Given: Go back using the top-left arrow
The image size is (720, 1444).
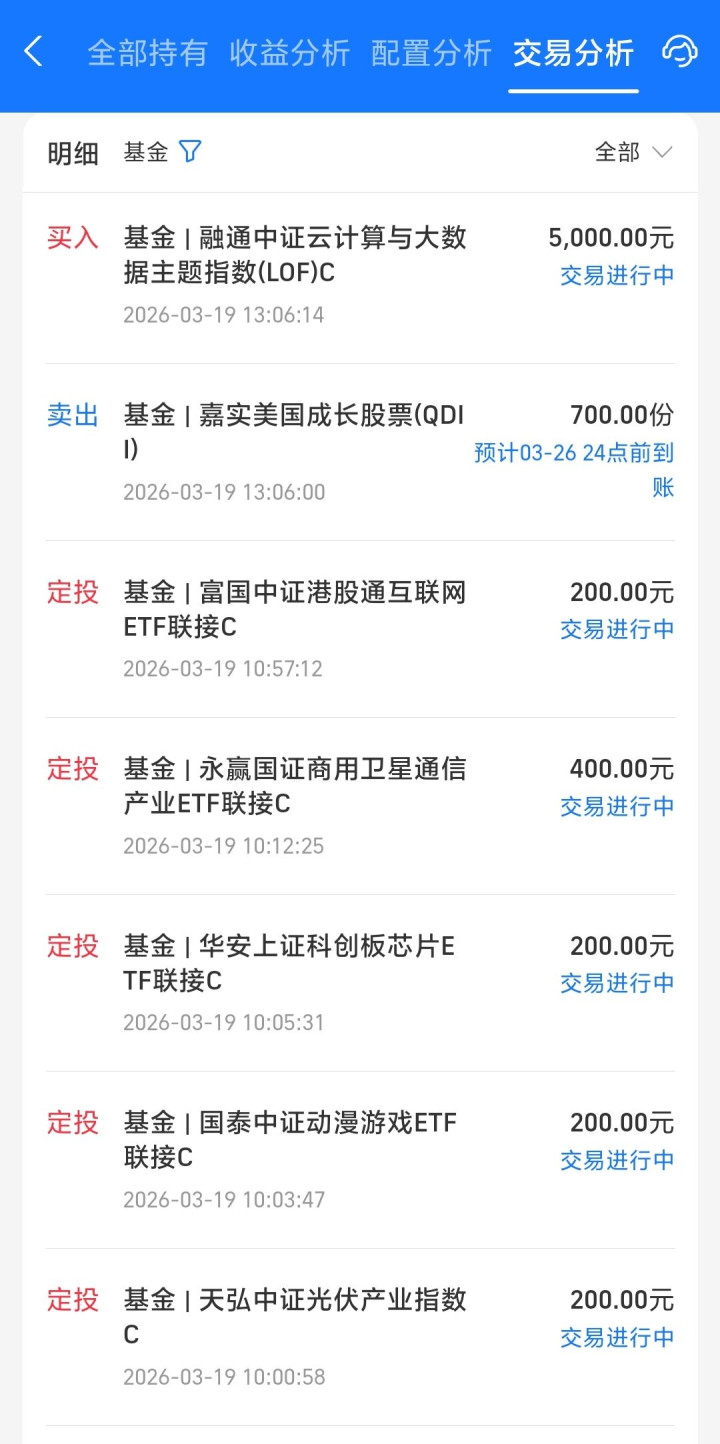Looking at the screenshot, I should coord(34,52).
